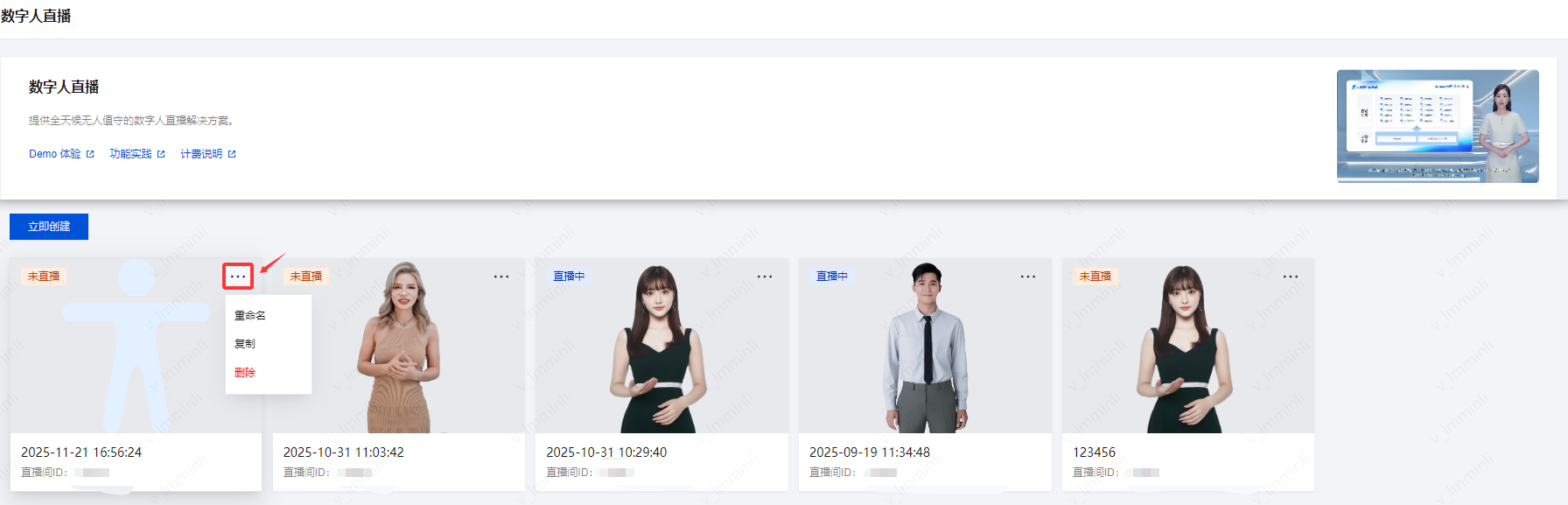Open the live room 2025-11-21 16:56:24
Screen dimensions: 1568x505
click(114, 368)
